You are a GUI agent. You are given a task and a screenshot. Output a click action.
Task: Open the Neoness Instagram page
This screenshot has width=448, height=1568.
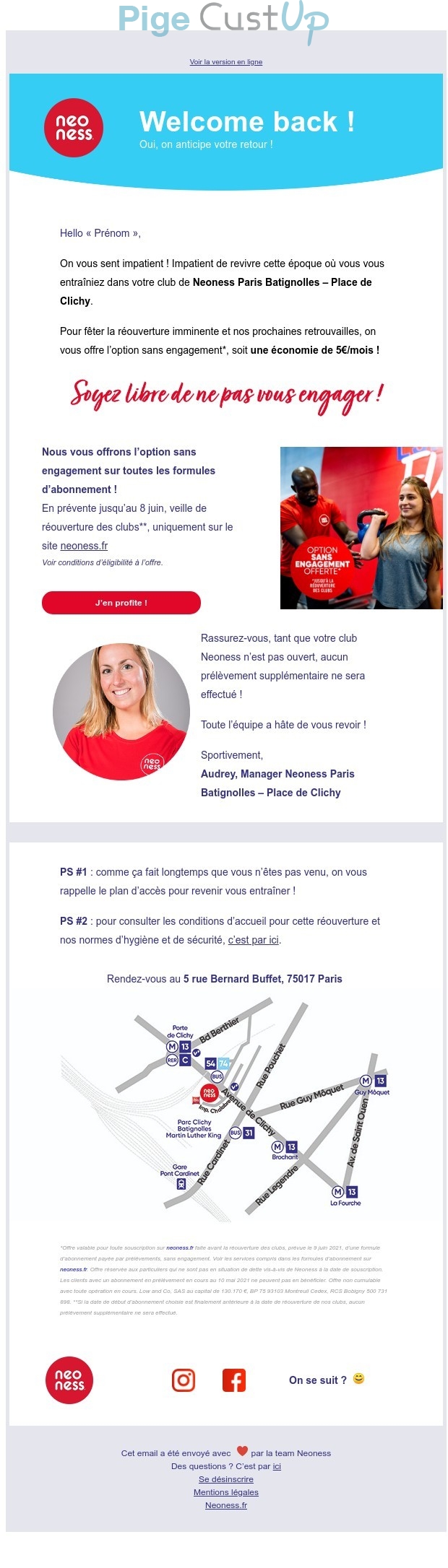click(184, 1380)
